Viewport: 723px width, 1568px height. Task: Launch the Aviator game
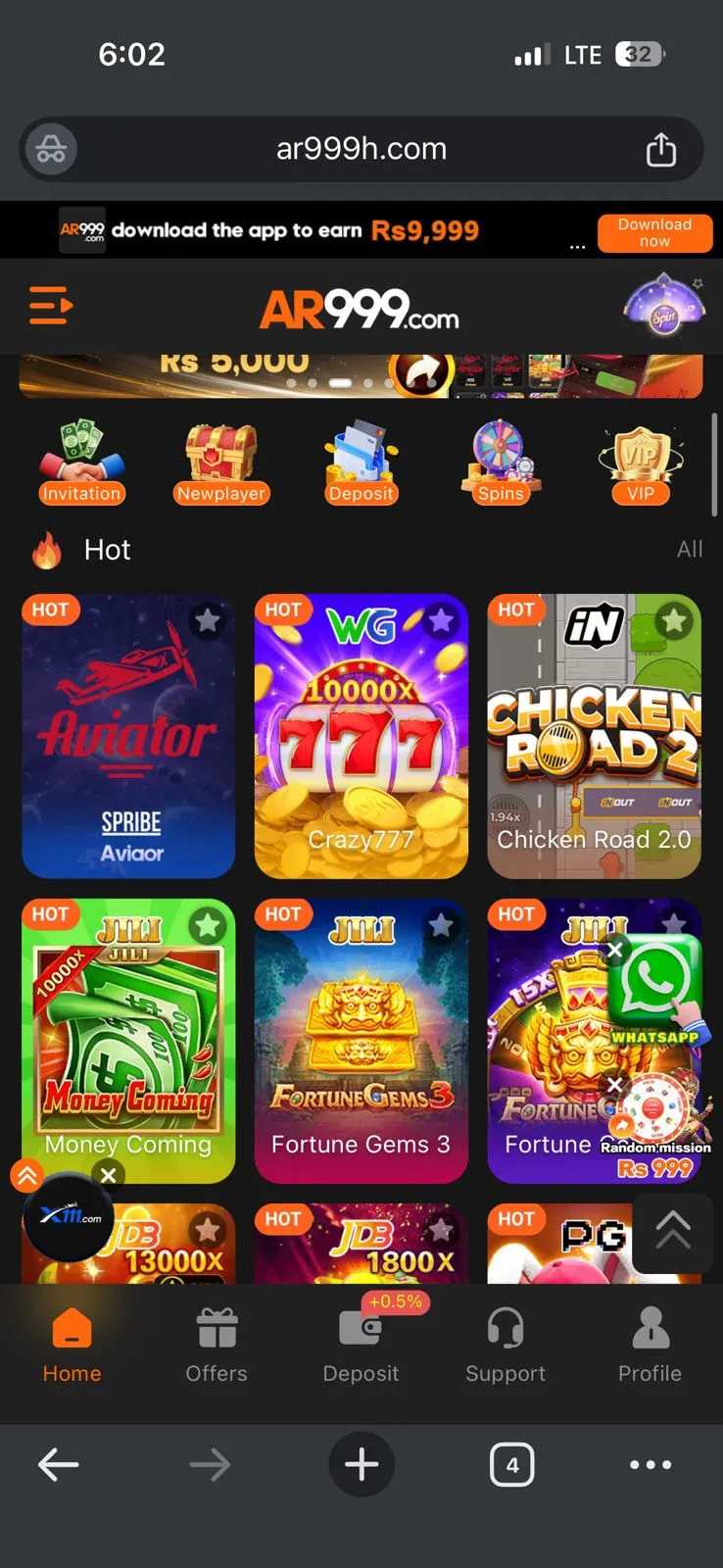point(128,737)
